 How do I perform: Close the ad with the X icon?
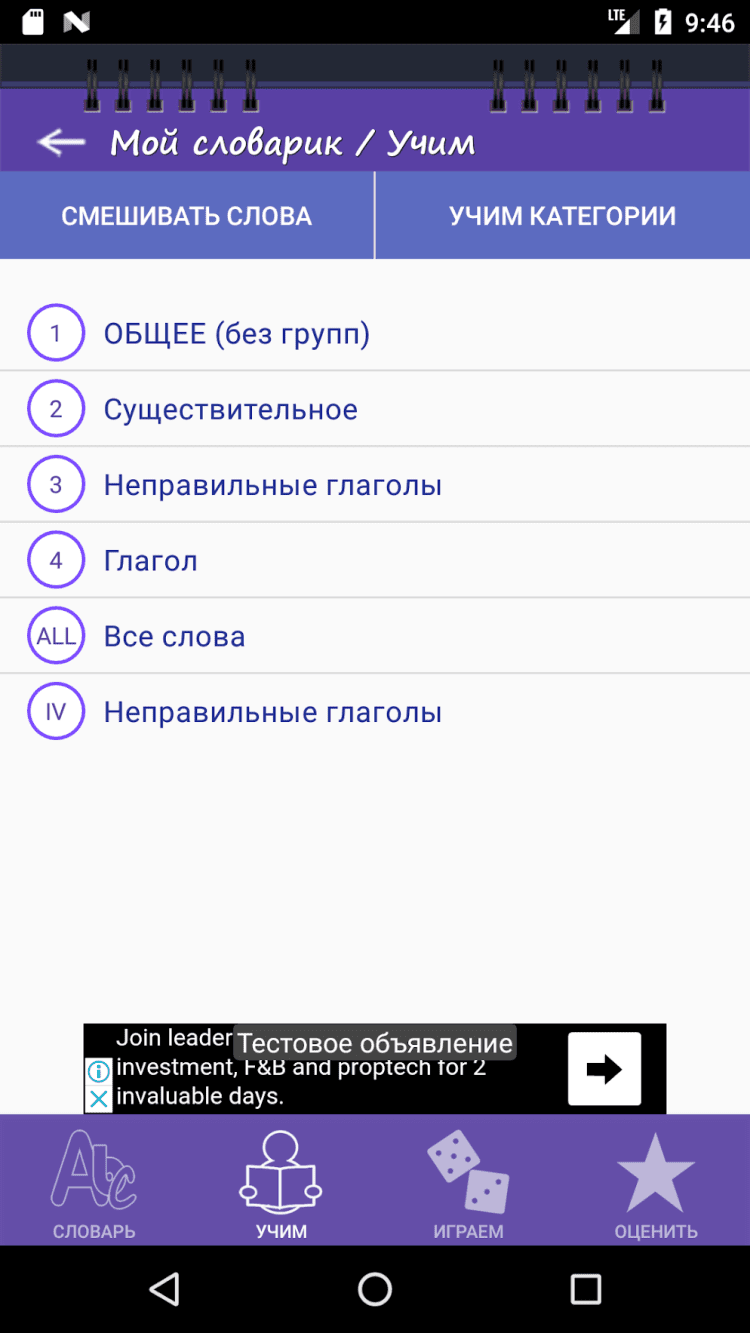pos(98,1099)
